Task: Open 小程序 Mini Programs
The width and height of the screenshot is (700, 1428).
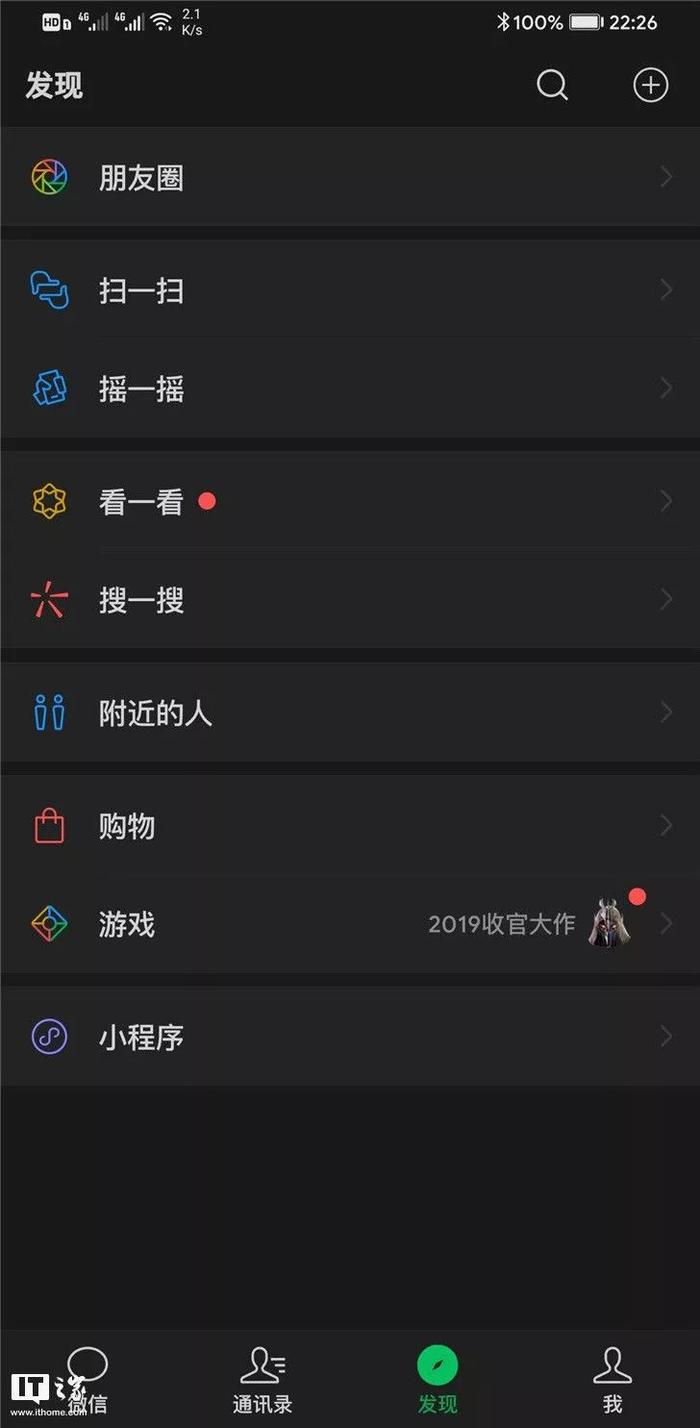Action: pyautogui.click(x=350, y=1036)
